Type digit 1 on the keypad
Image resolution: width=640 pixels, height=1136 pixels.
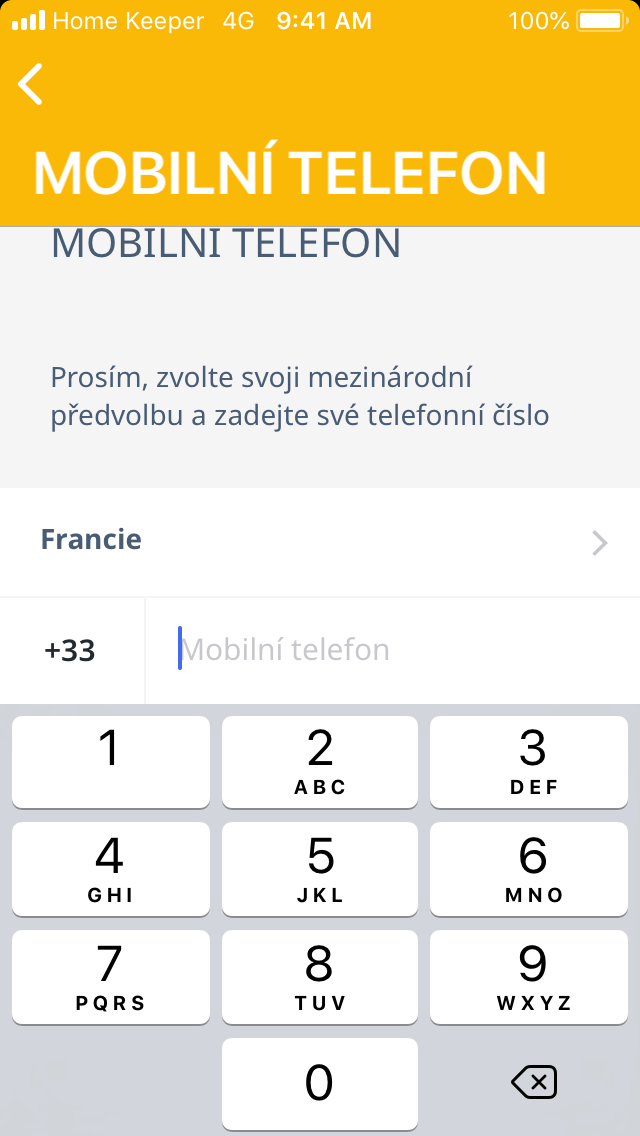coord(110,761)
